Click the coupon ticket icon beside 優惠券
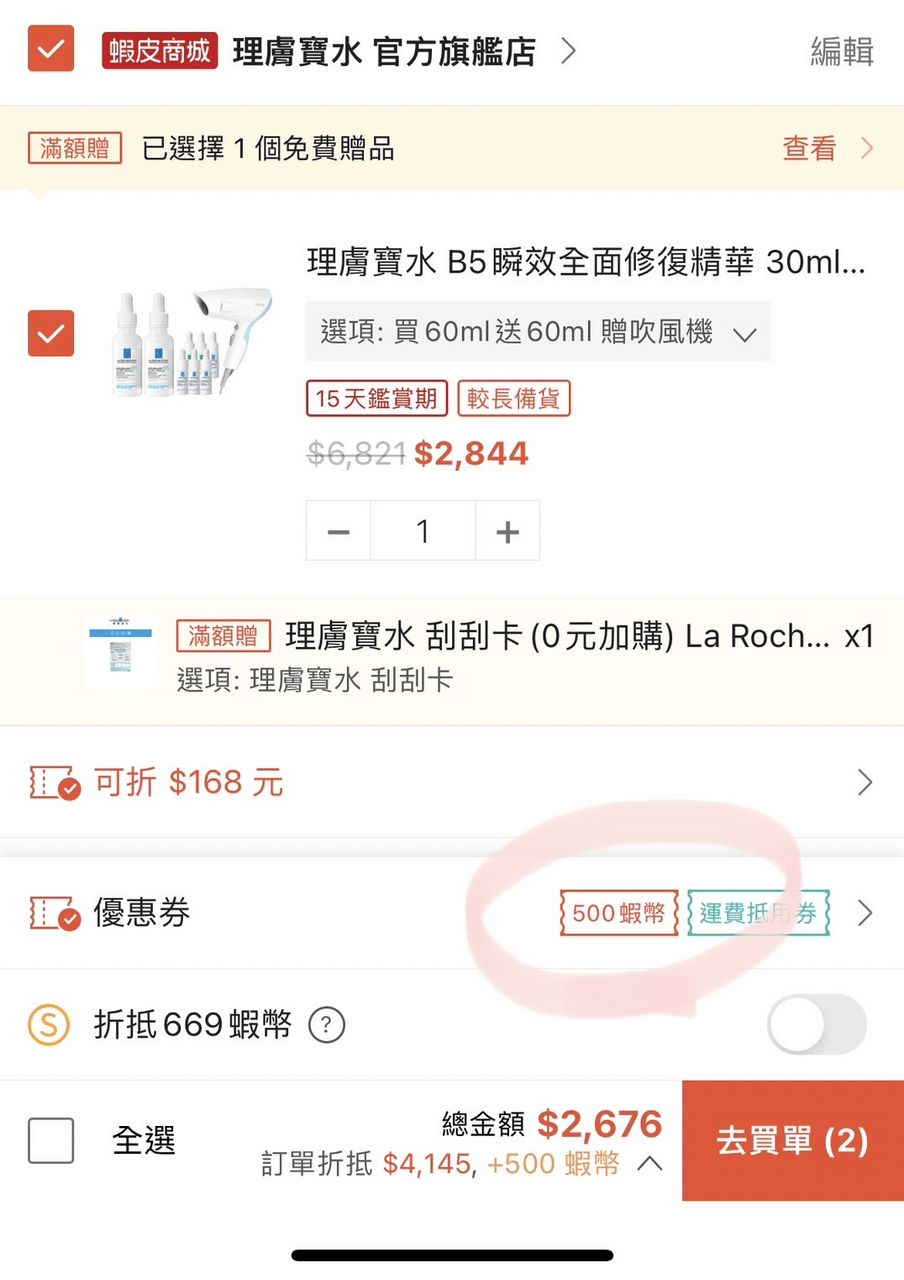904x1280 pixels. coord(55,913)
